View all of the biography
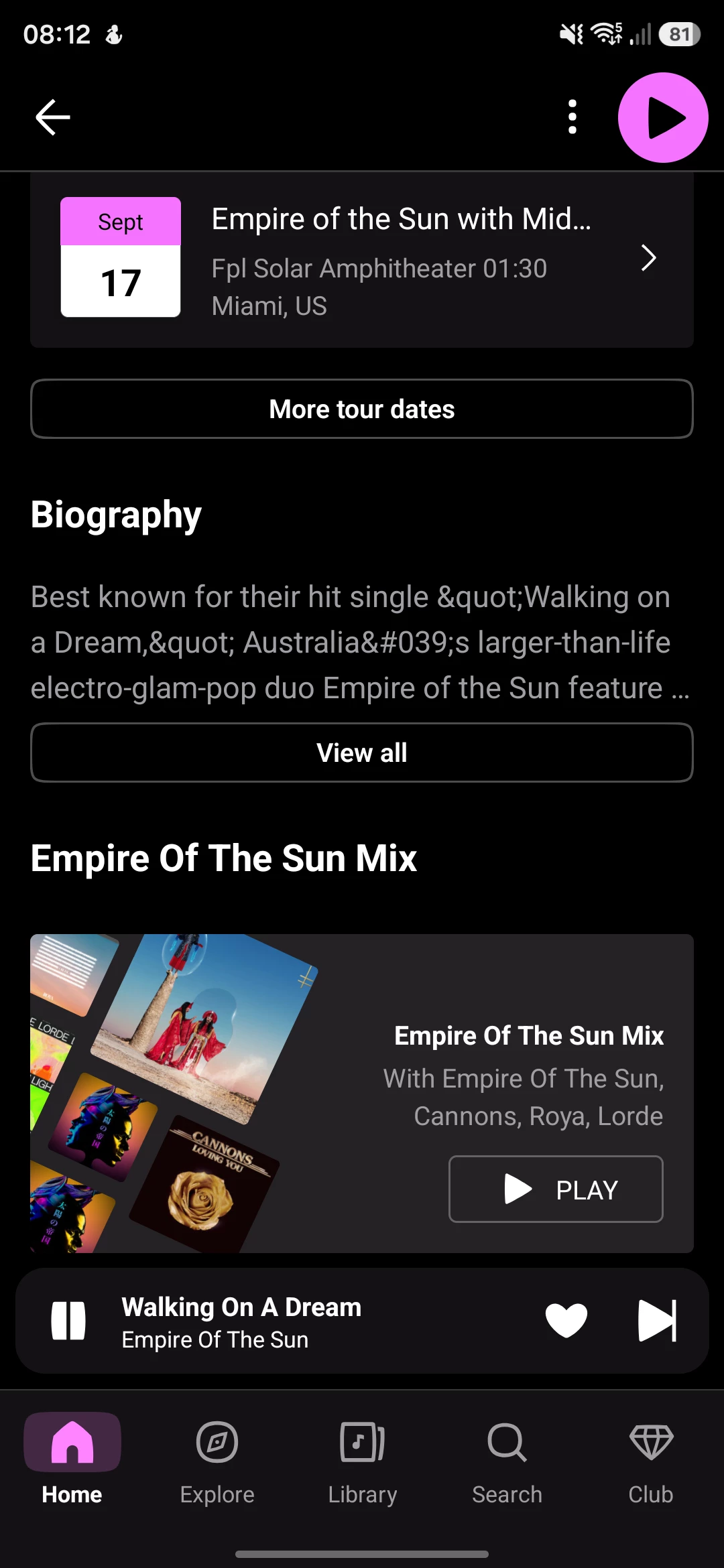Image resolution: width=724 pixels, height=1568 pixels. click(362, 753)
